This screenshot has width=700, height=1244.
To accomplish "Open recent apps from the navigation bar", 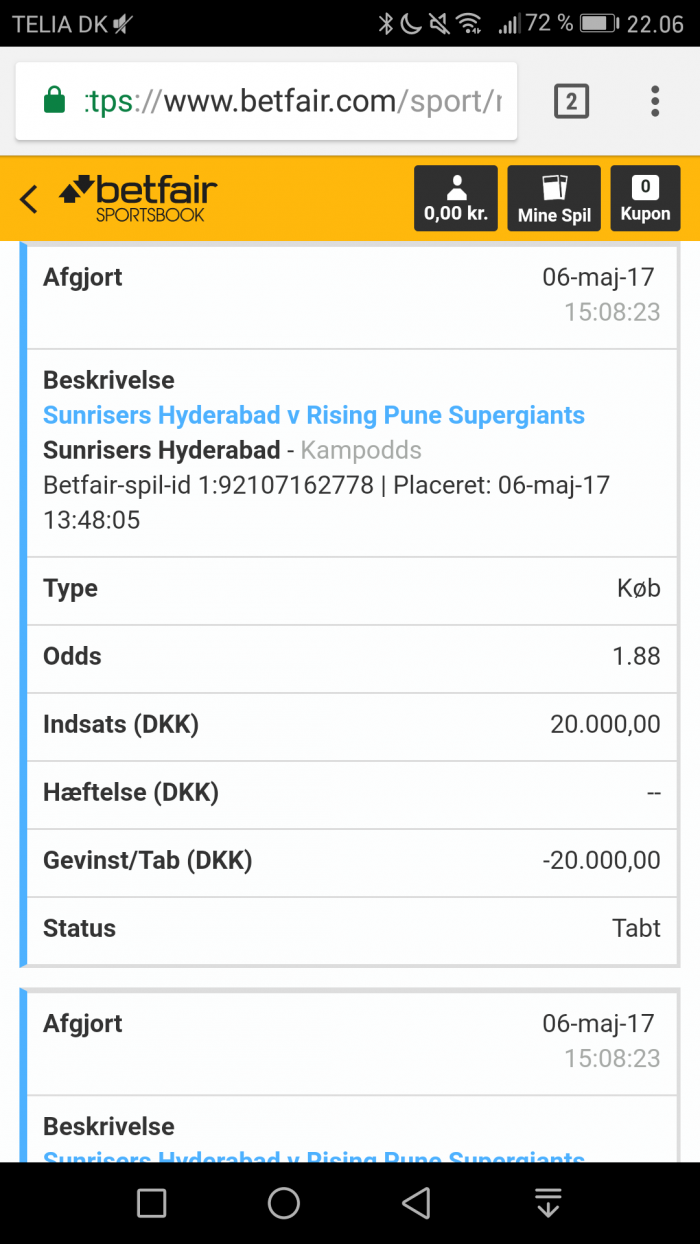I will pyautogui.click(x=151, y=1203).
